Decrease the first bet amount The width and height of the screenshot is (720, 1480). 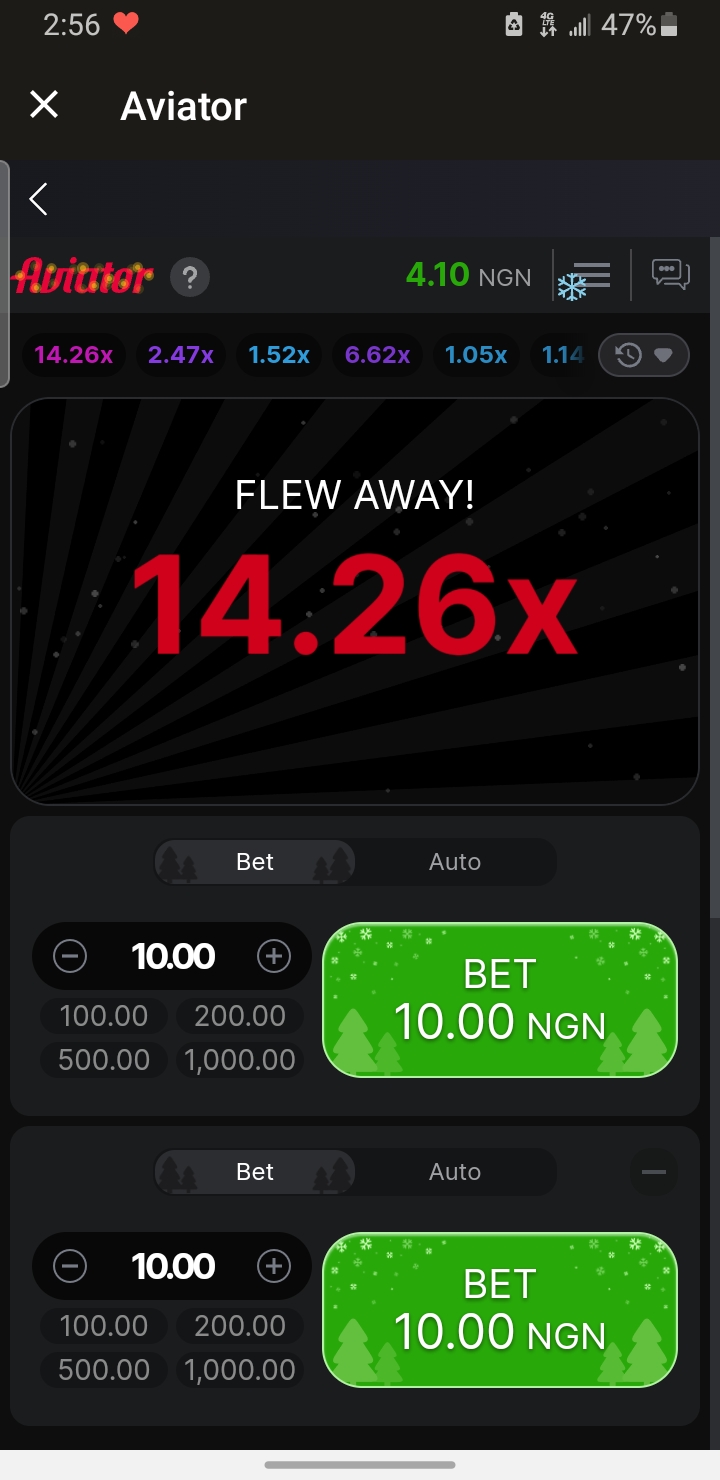[70, 957]
